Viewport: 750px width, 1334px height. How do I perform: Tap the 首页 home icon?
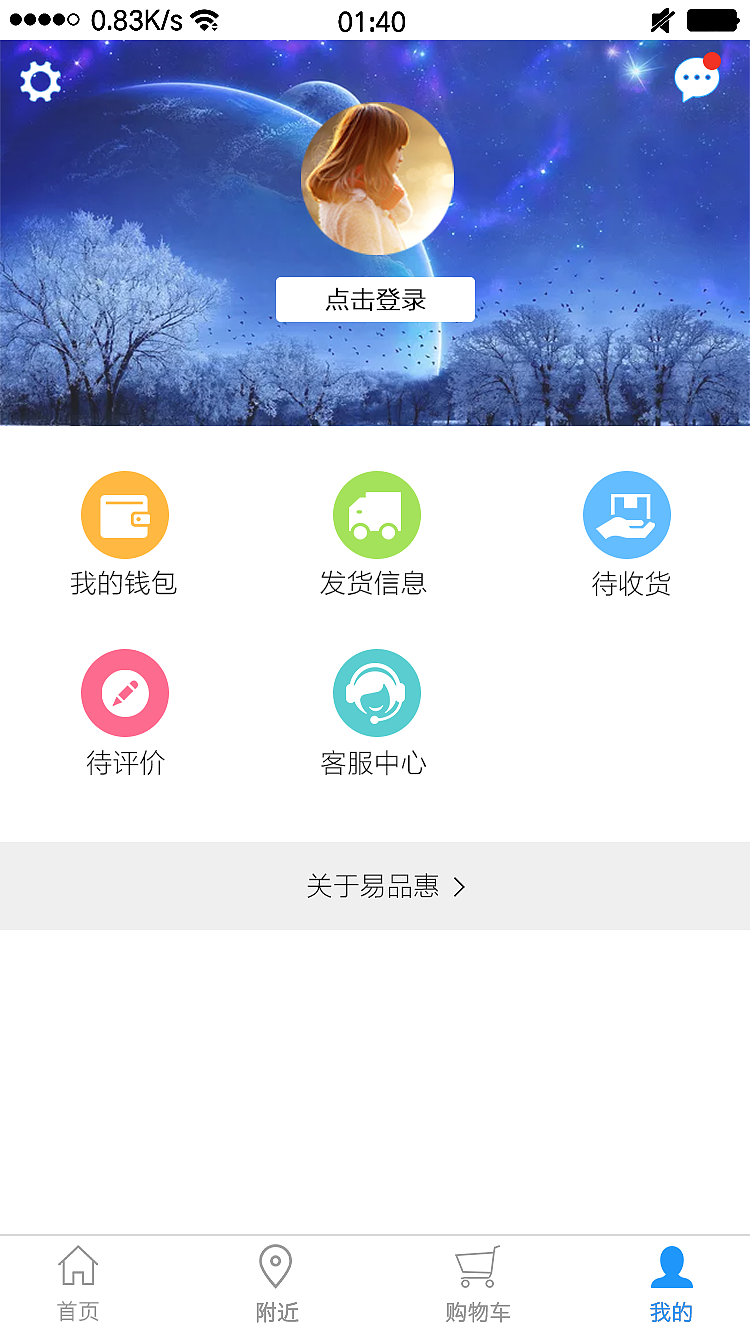pos(78,1264)
